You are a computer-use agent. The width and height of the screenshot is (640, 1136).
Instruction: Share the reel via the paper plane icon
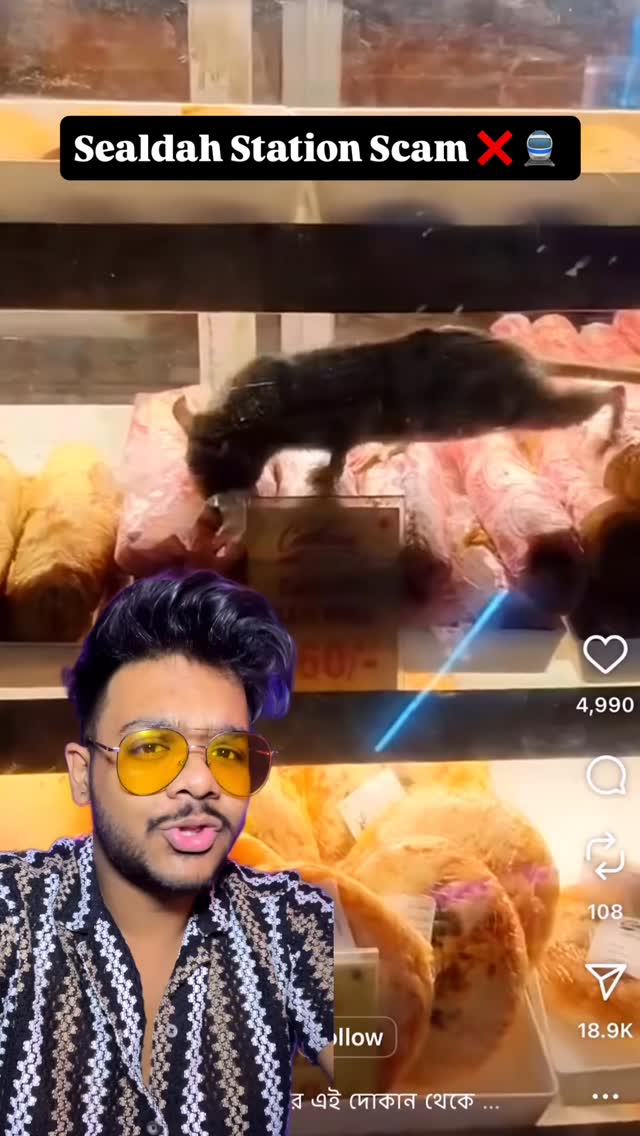pos(605,982)
